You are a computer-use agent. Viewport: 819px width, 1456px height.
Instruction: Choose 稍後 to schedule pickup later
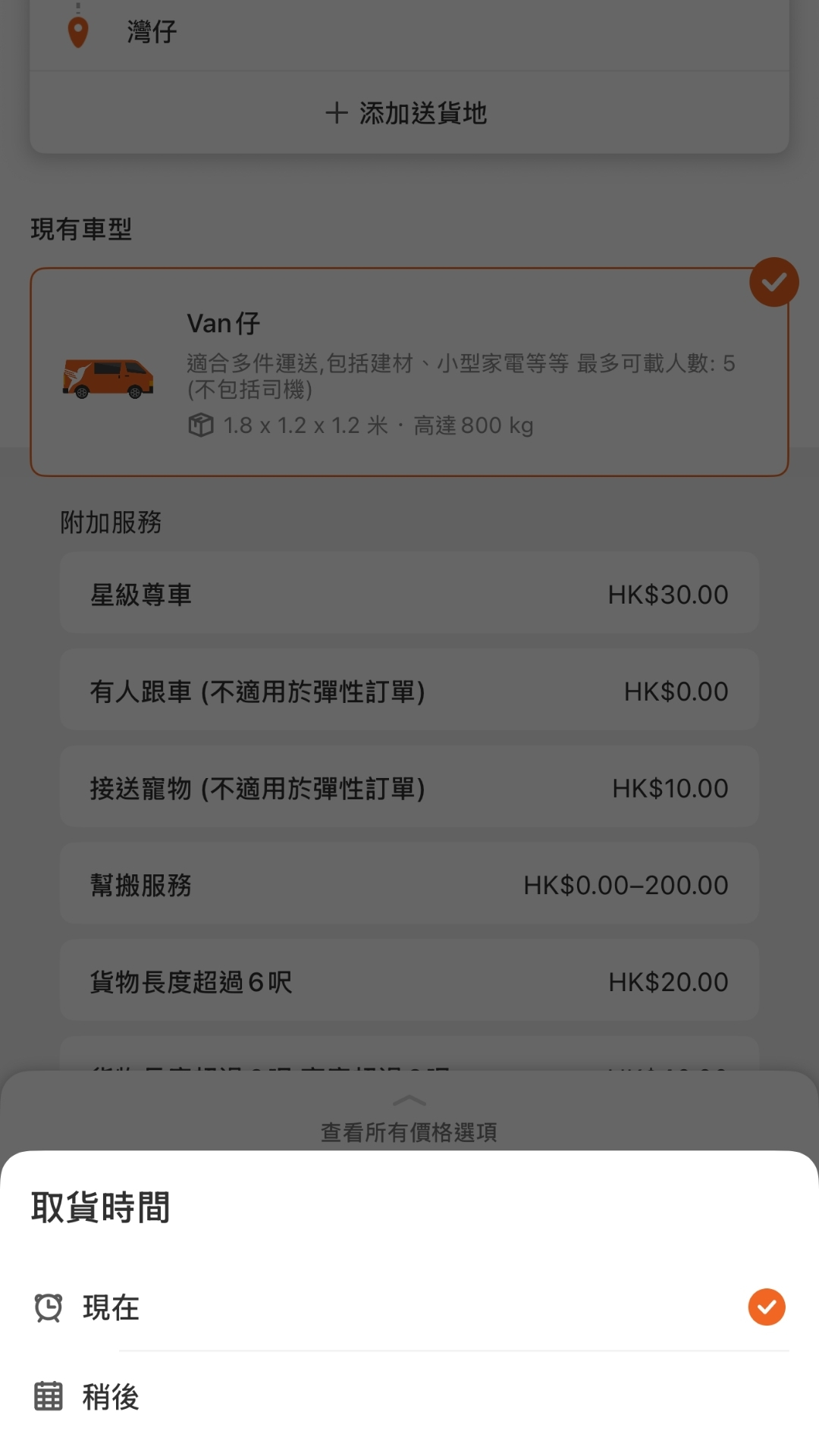point(409,1397)
